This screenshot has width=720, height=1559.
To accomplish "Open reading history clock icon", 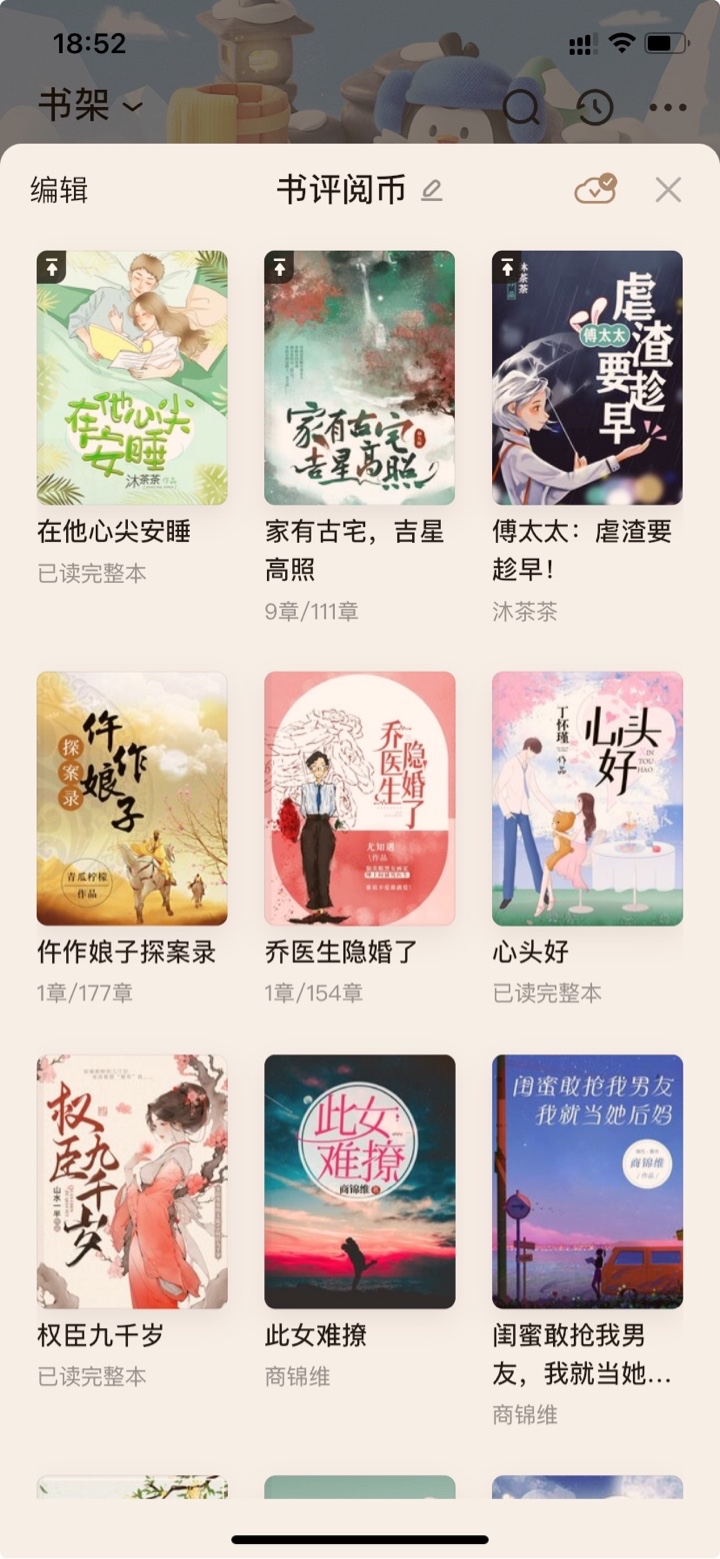I will [595, 106].
